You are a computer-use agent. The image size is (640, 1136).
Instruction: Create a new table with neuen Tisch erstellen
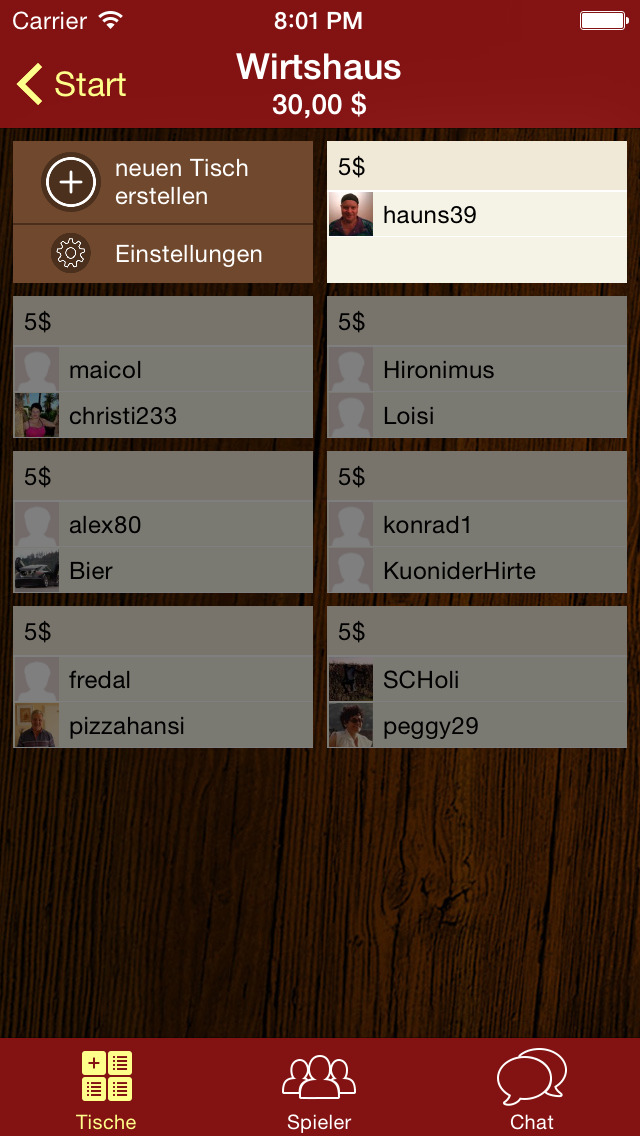click(x=163, y=182)
